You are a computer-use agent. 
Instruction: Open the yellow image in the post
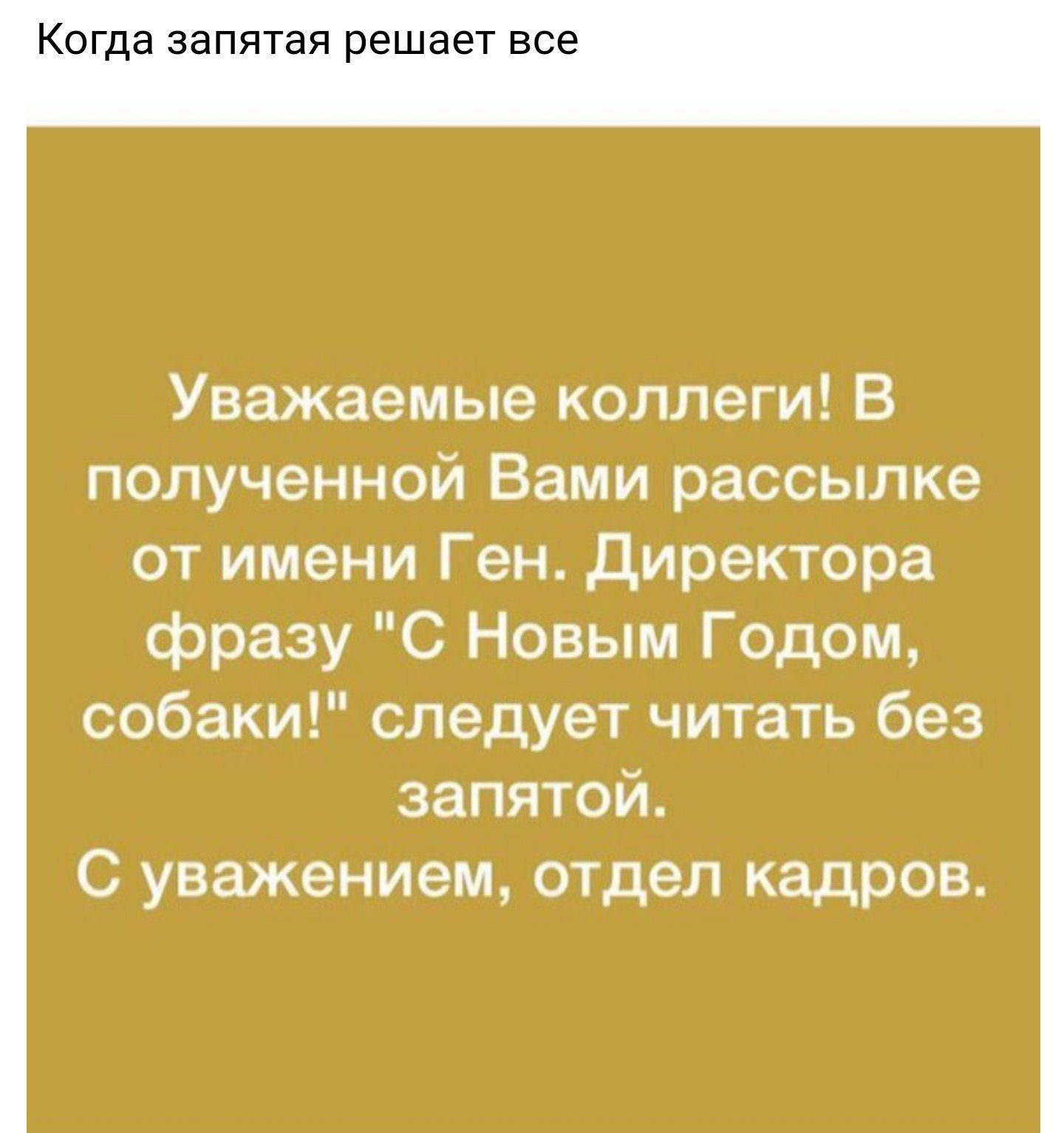[x=533, y=628]
